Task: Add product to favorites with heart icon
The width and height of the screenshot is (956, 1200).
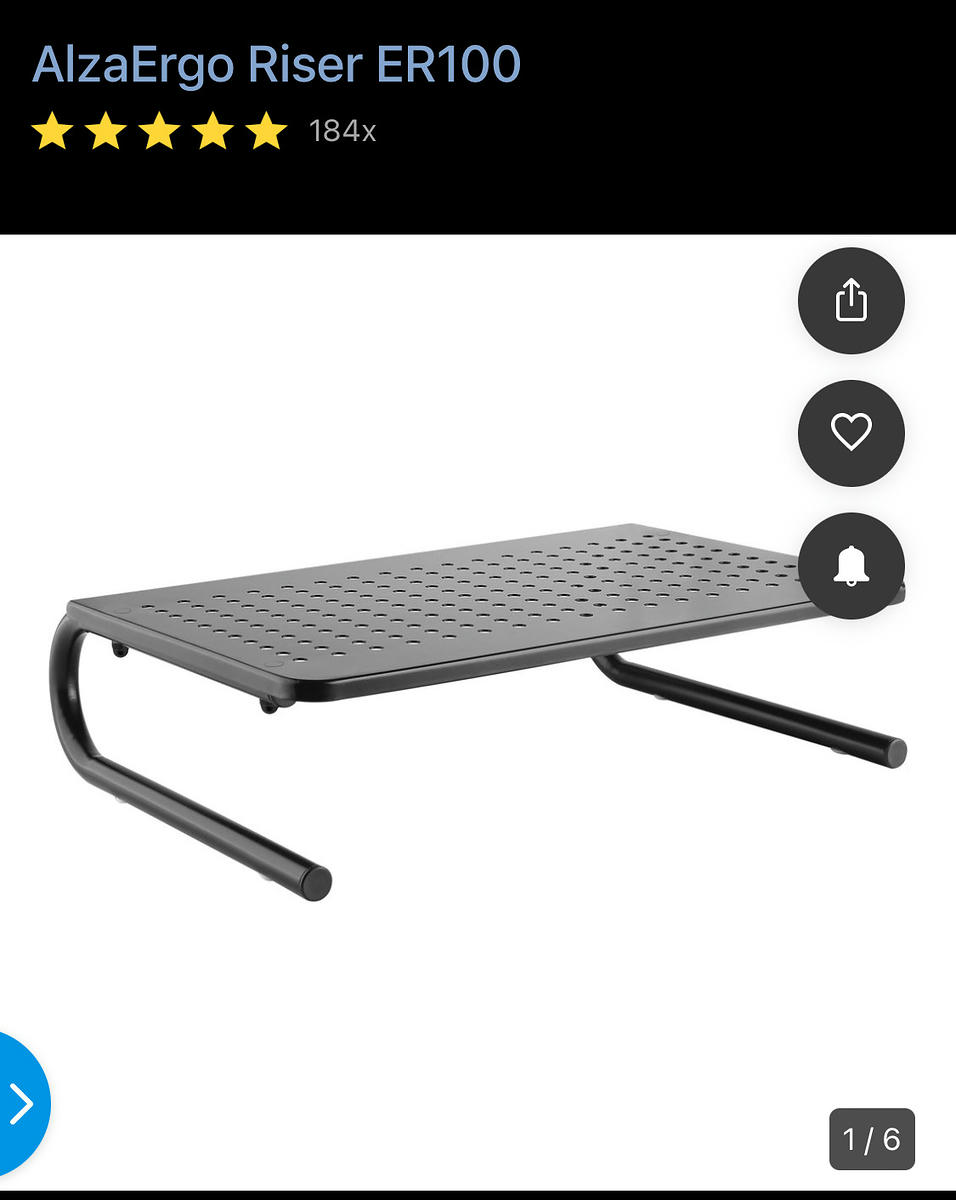Action: click(x=851, y=433)
